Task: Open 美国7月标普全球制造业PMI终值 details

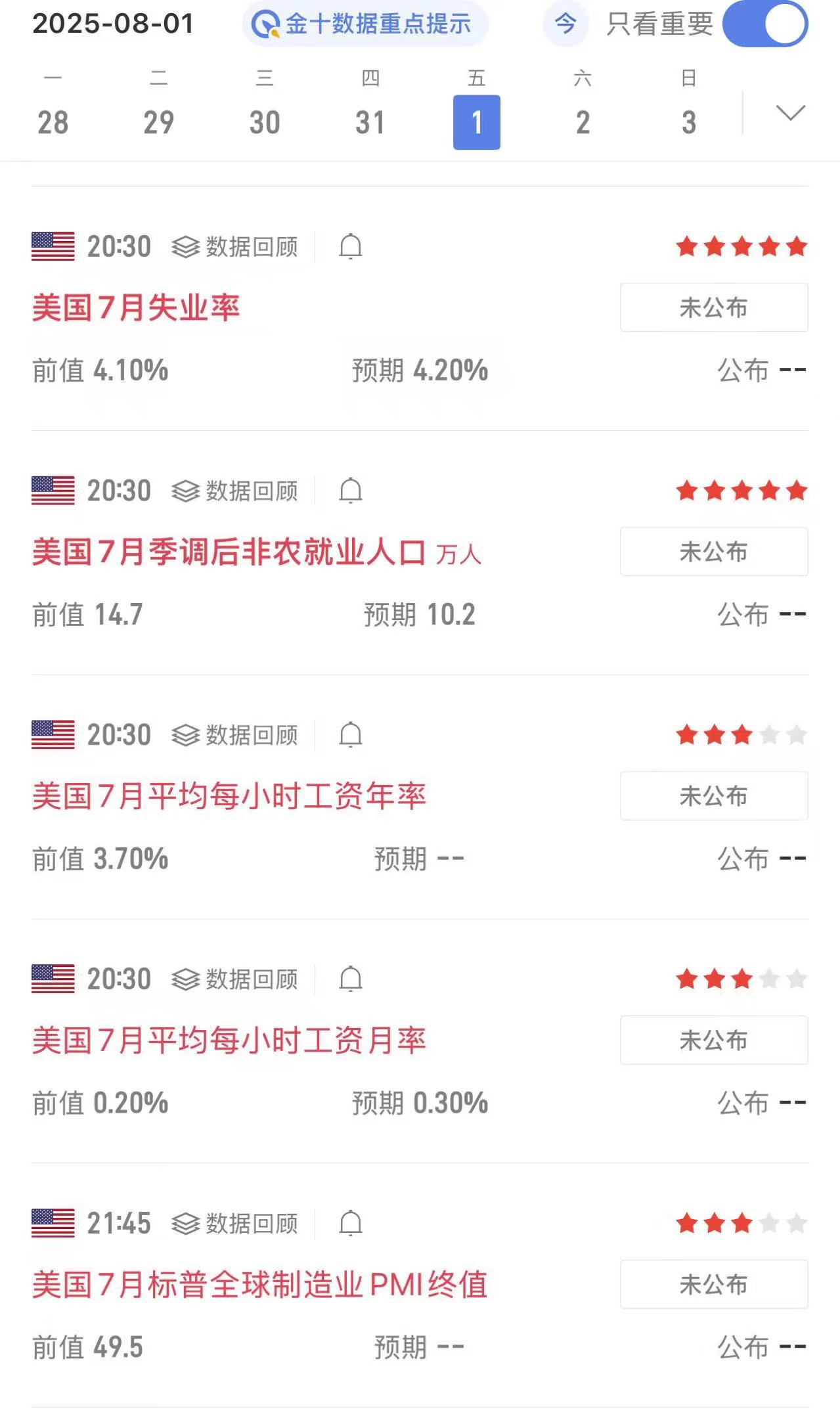Action: [x=260, y=1284]
